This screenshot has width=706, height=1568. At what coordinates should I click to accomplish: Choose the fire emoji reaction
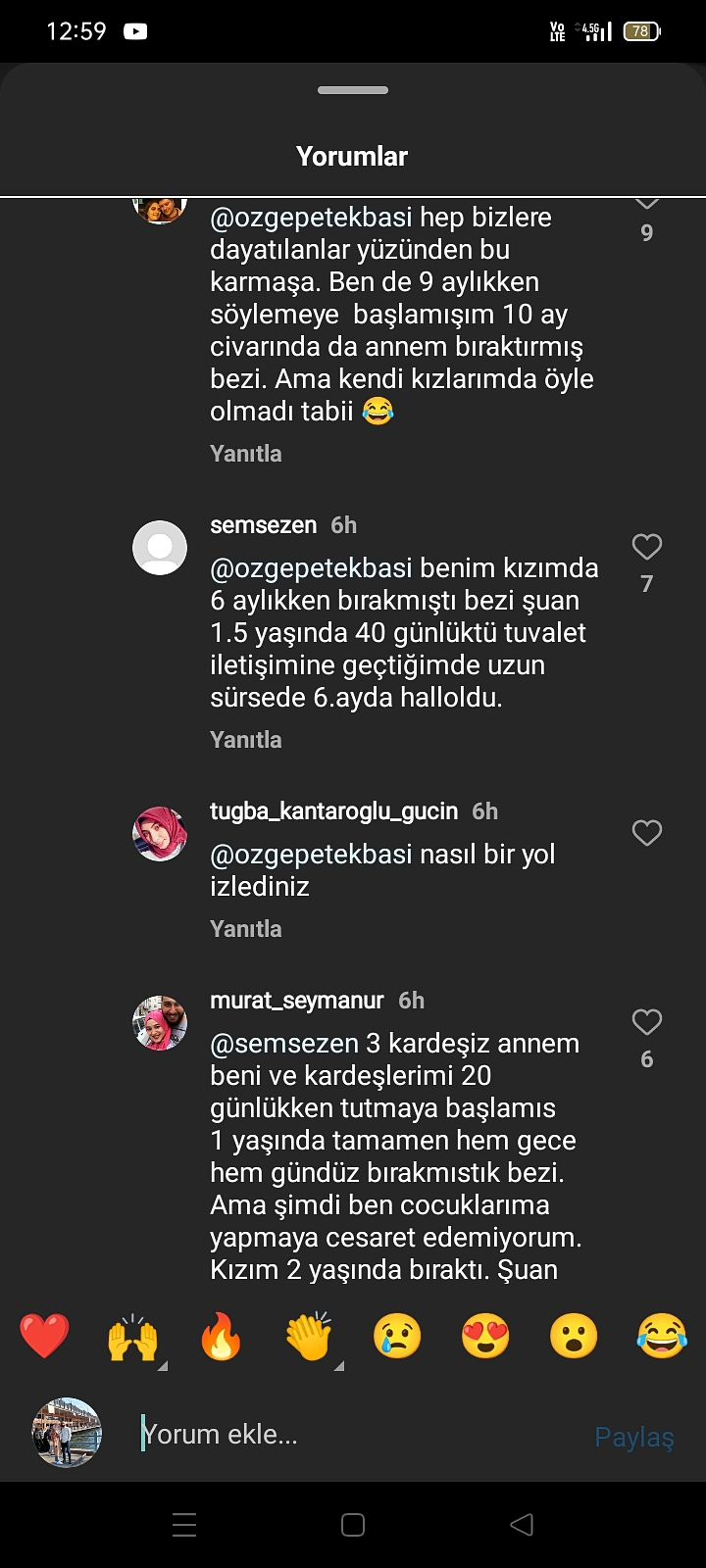click(221, 1336)
